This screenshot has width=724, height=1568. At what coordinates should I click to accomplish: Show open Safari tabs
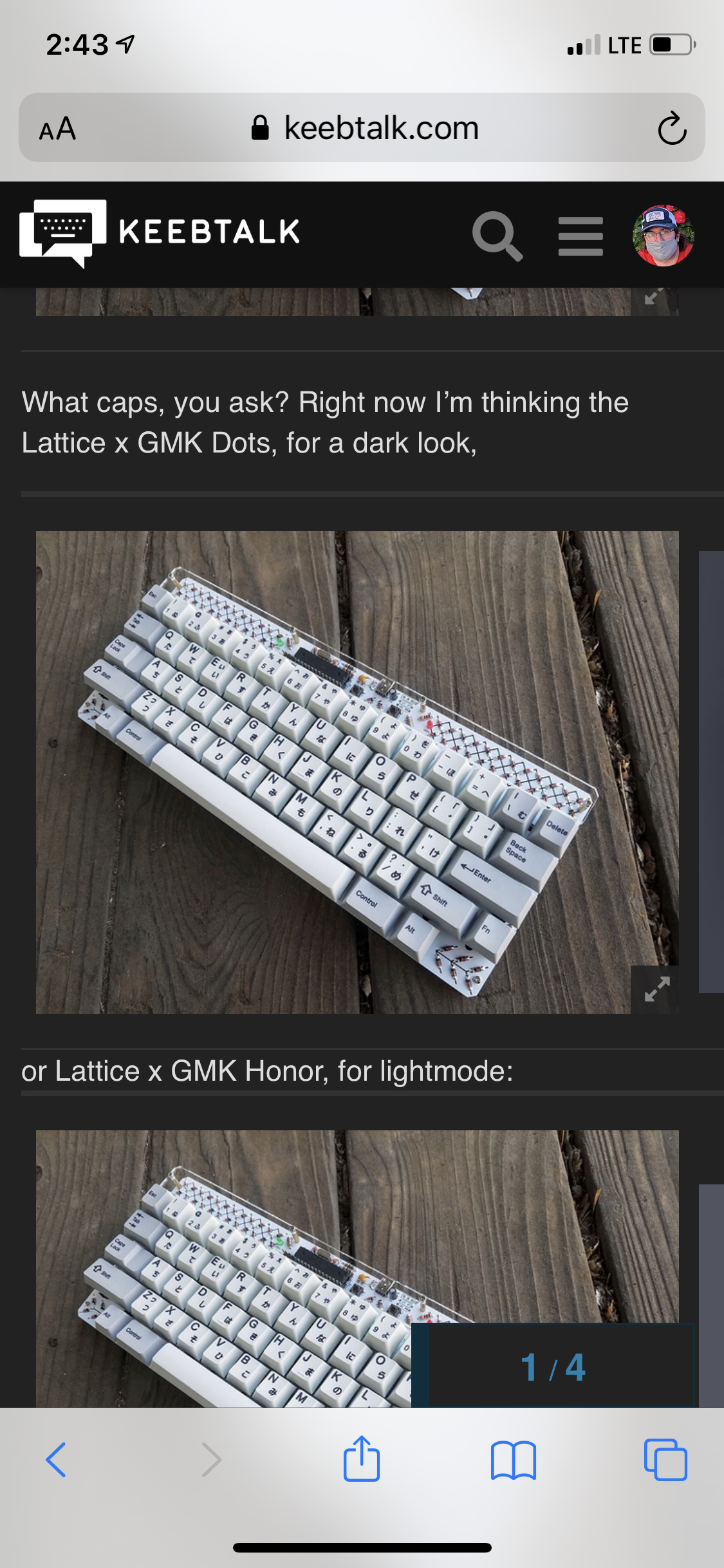[x=665, y=1459]
